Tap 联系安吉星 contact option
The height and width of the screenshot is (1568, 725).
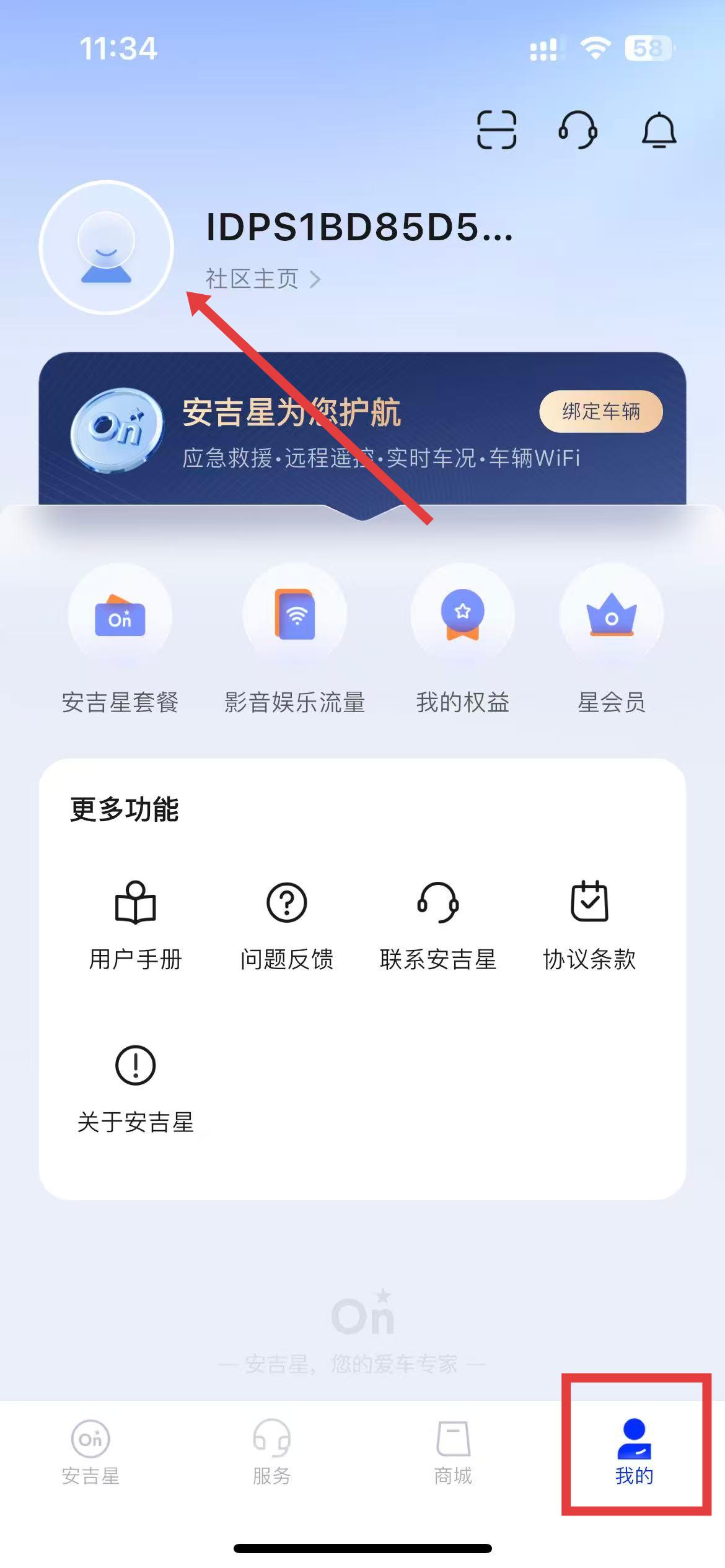(x=437, y=924)
